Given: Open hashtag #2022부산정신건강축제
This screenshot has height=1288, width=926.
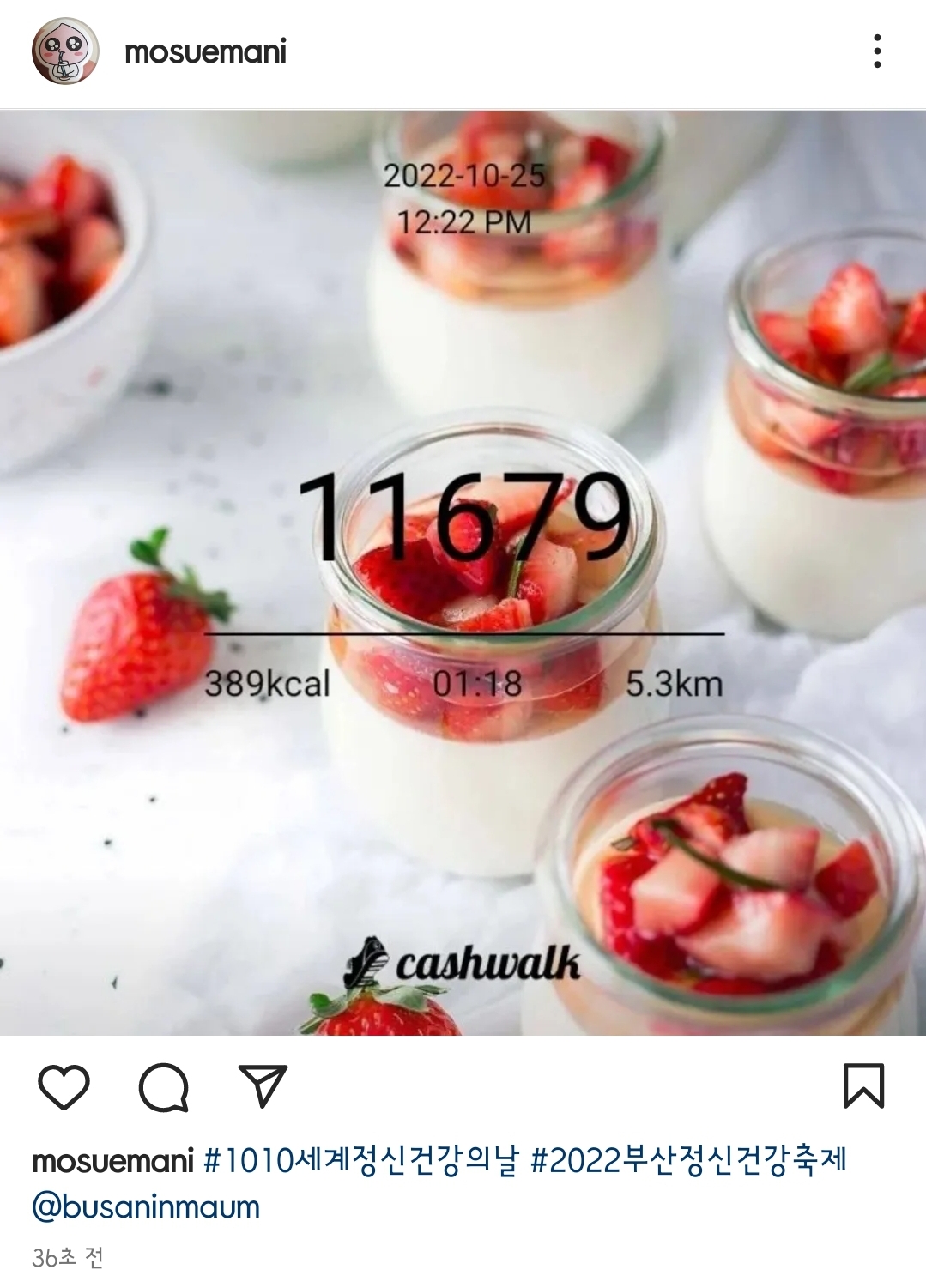Looking at the screenshot, I should pyautogui.click(x=688, y=1161).
